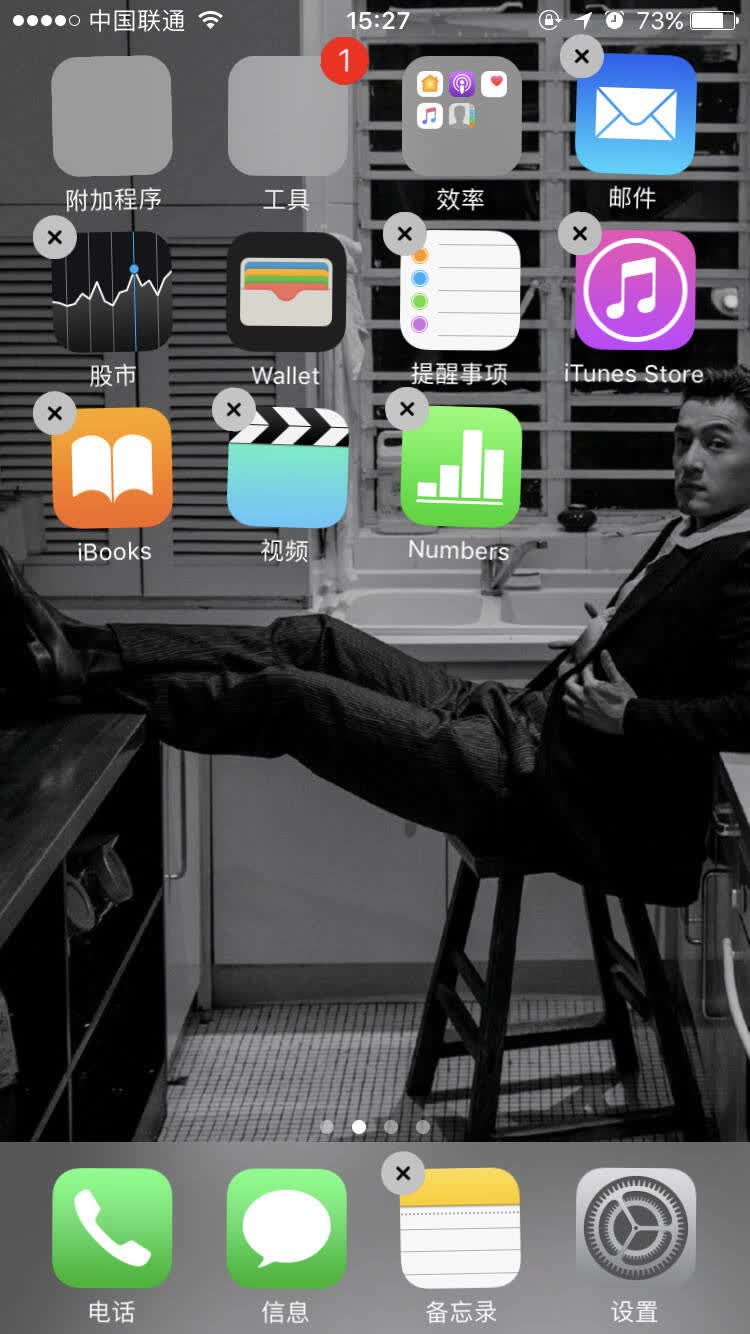Tap the 邮件 mail app icon
750x1334 pixels.
point(636,115)
